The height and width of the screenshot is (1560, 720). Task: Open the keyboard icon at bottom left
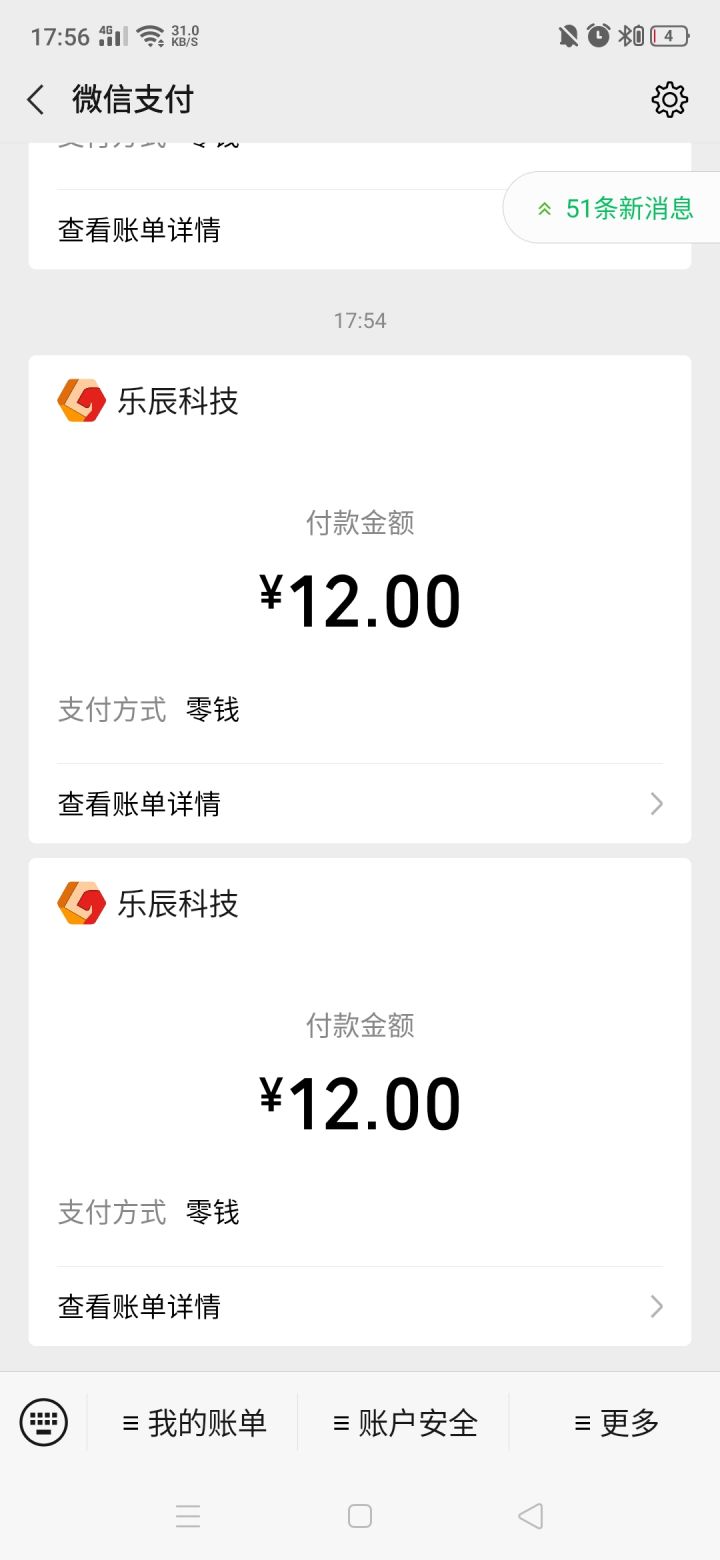43,1421
